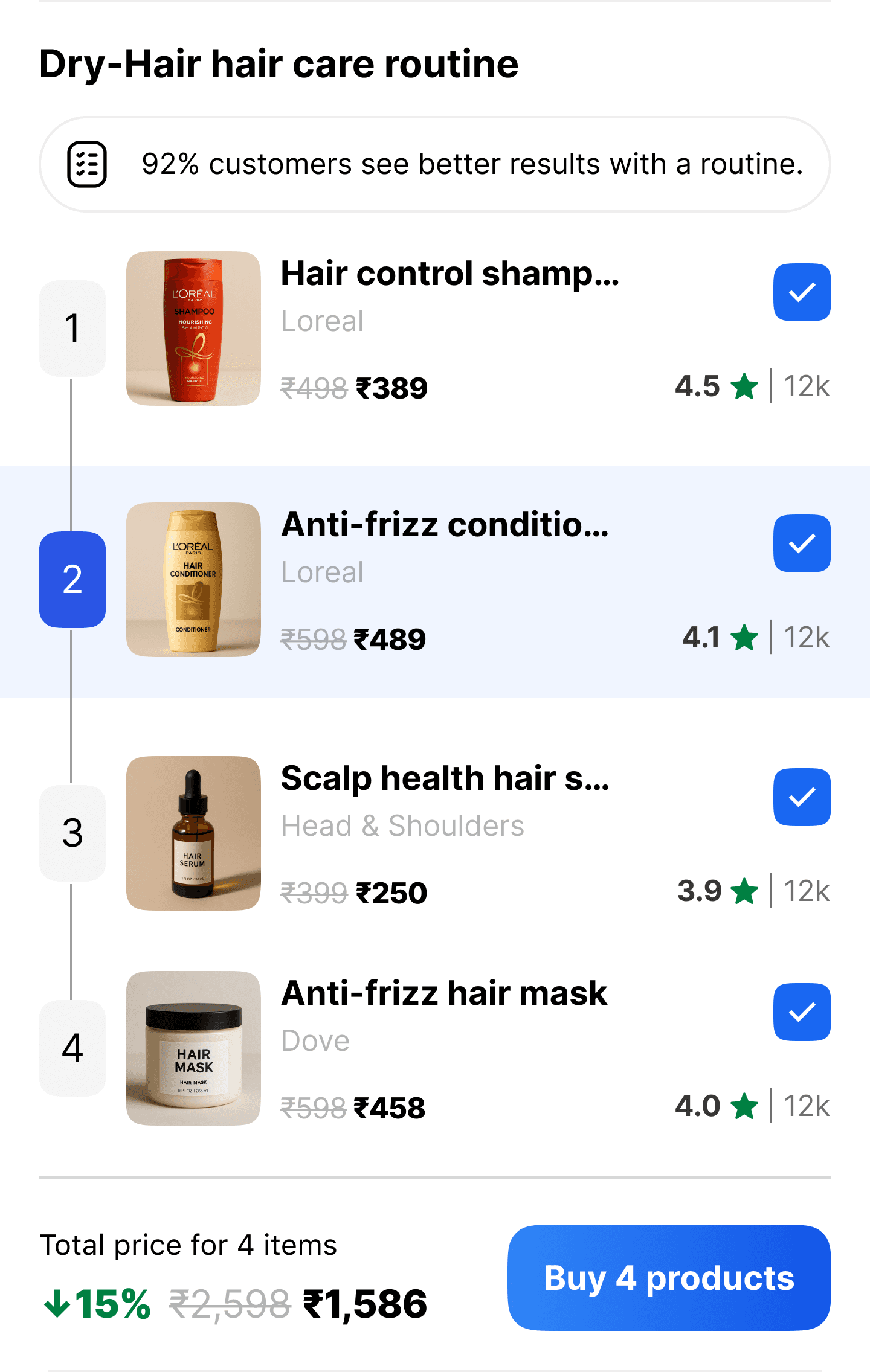Open the Head & Shoulders hair serum image

[193, 833]
